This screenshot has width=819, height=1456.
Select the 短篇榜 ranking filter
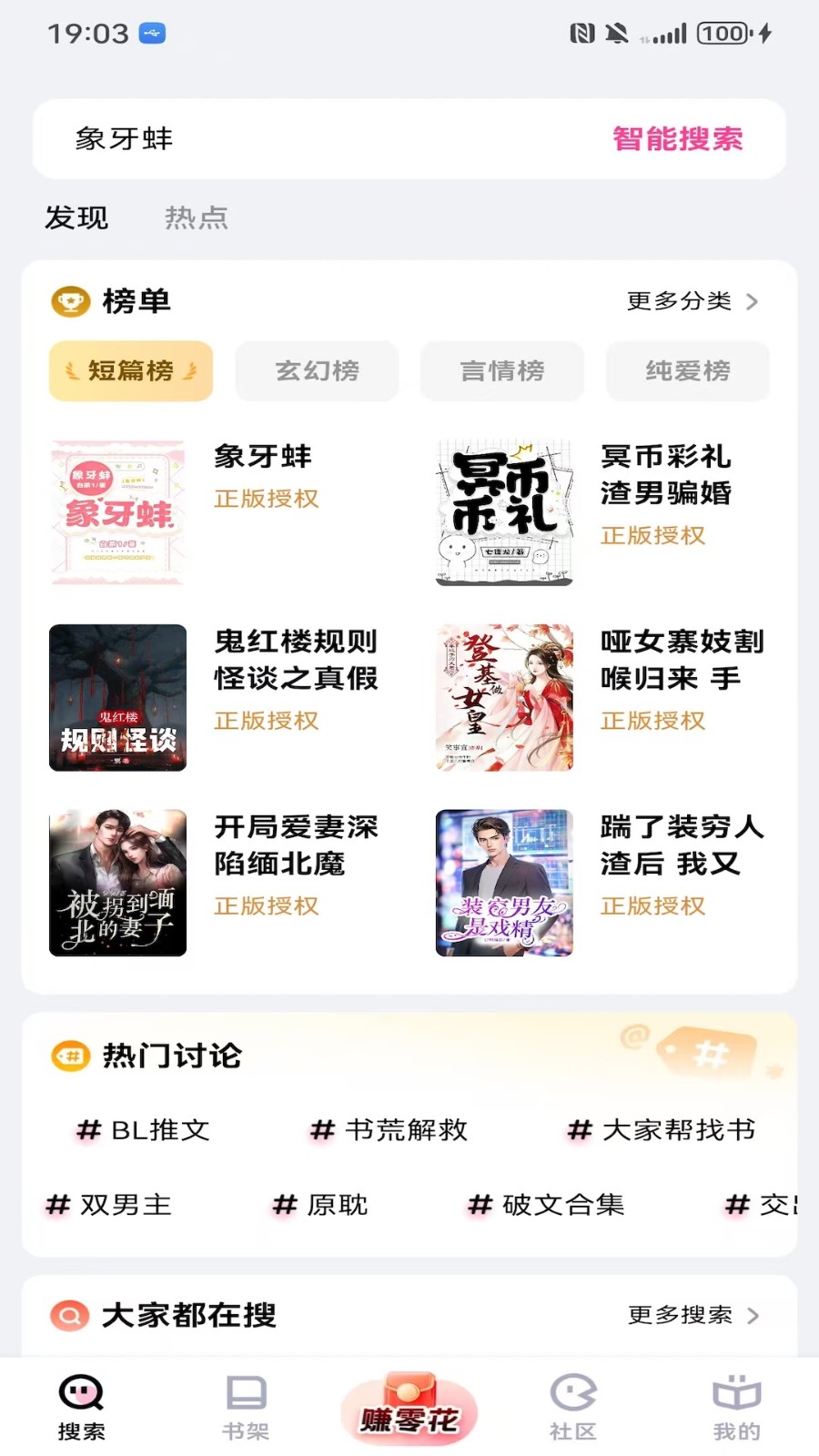tap(130, 370)
